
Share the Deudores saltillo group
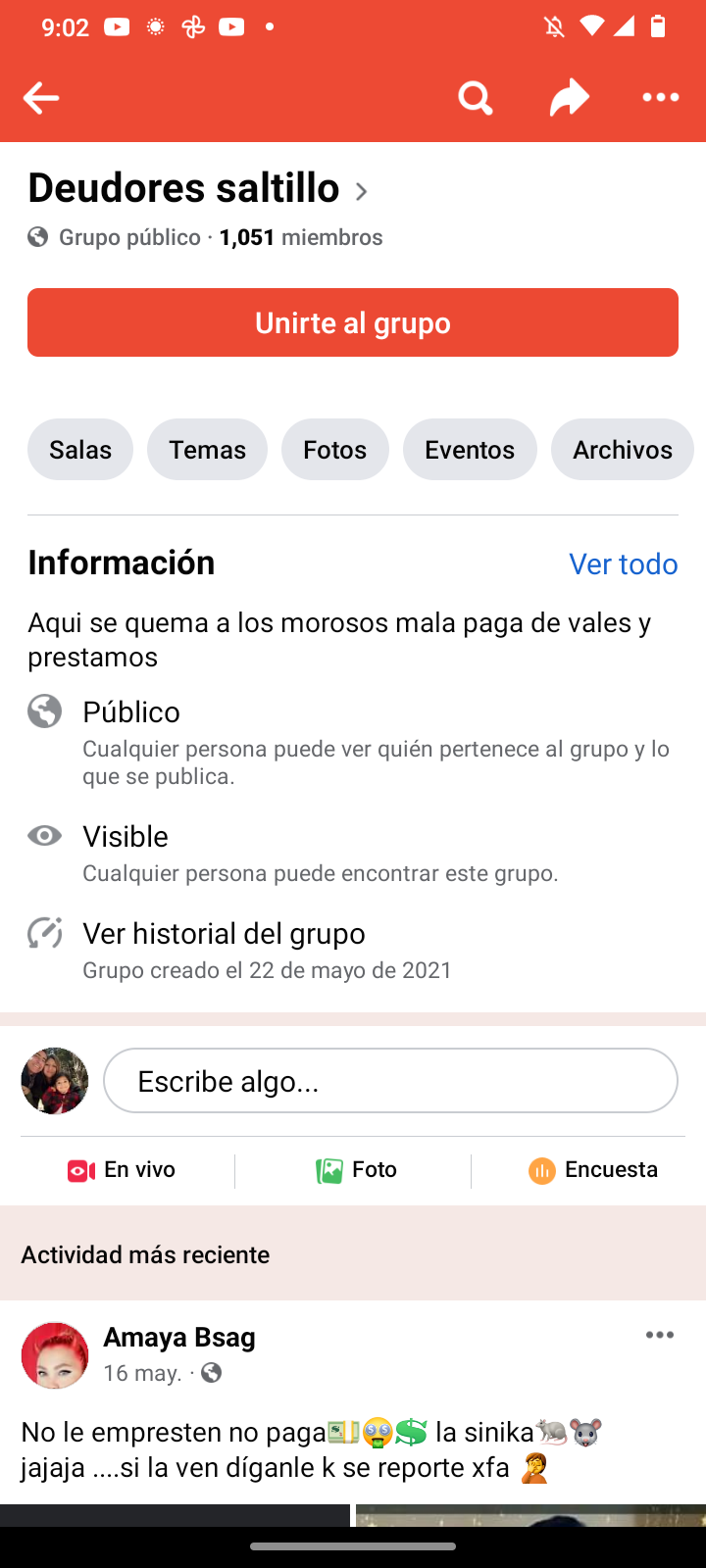569,98
